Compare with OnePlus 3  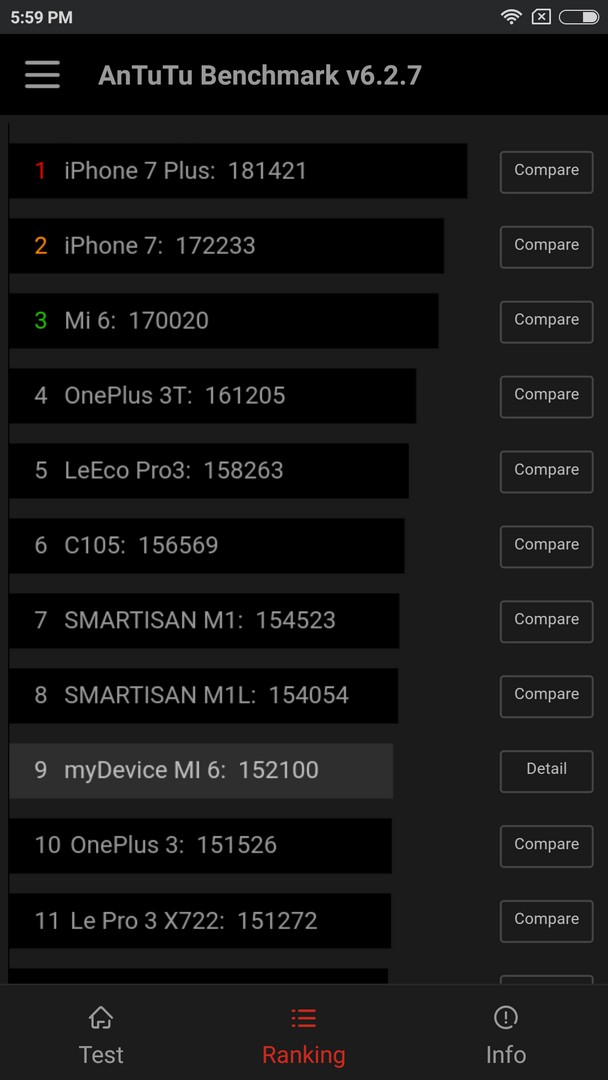546,847
